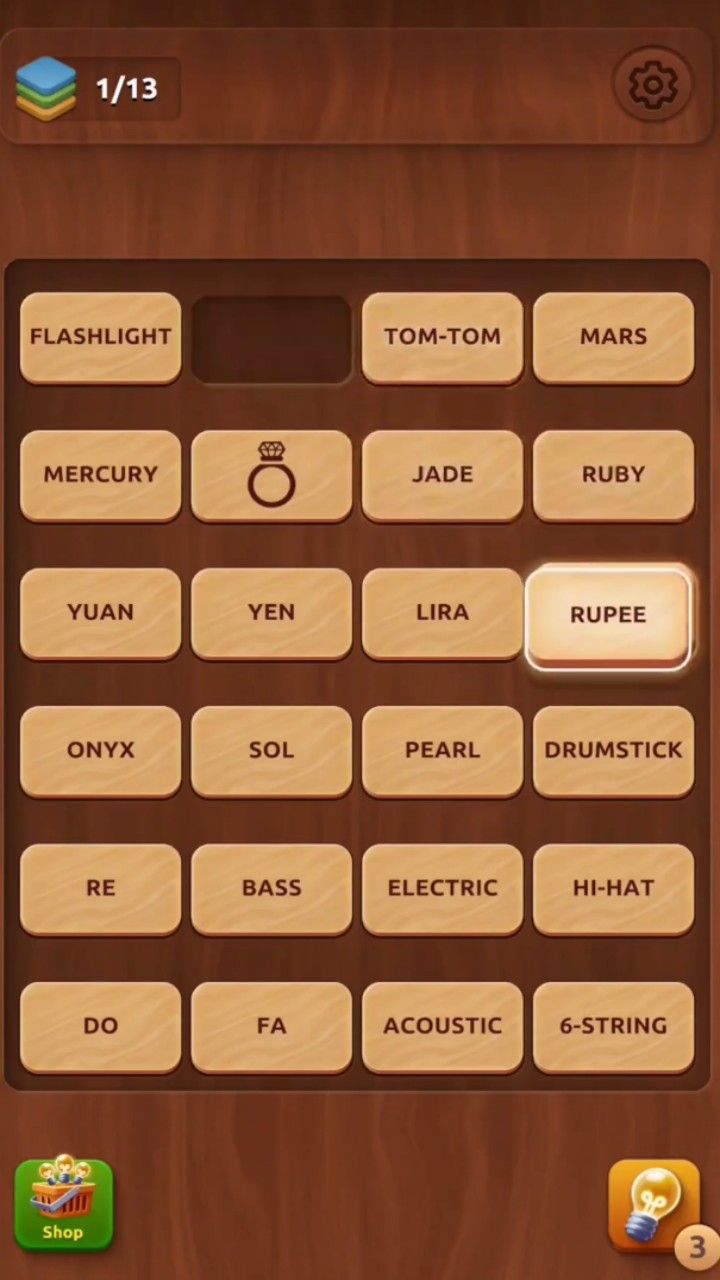Open the settings gear

pyautogui.click(x=652, y=87)
